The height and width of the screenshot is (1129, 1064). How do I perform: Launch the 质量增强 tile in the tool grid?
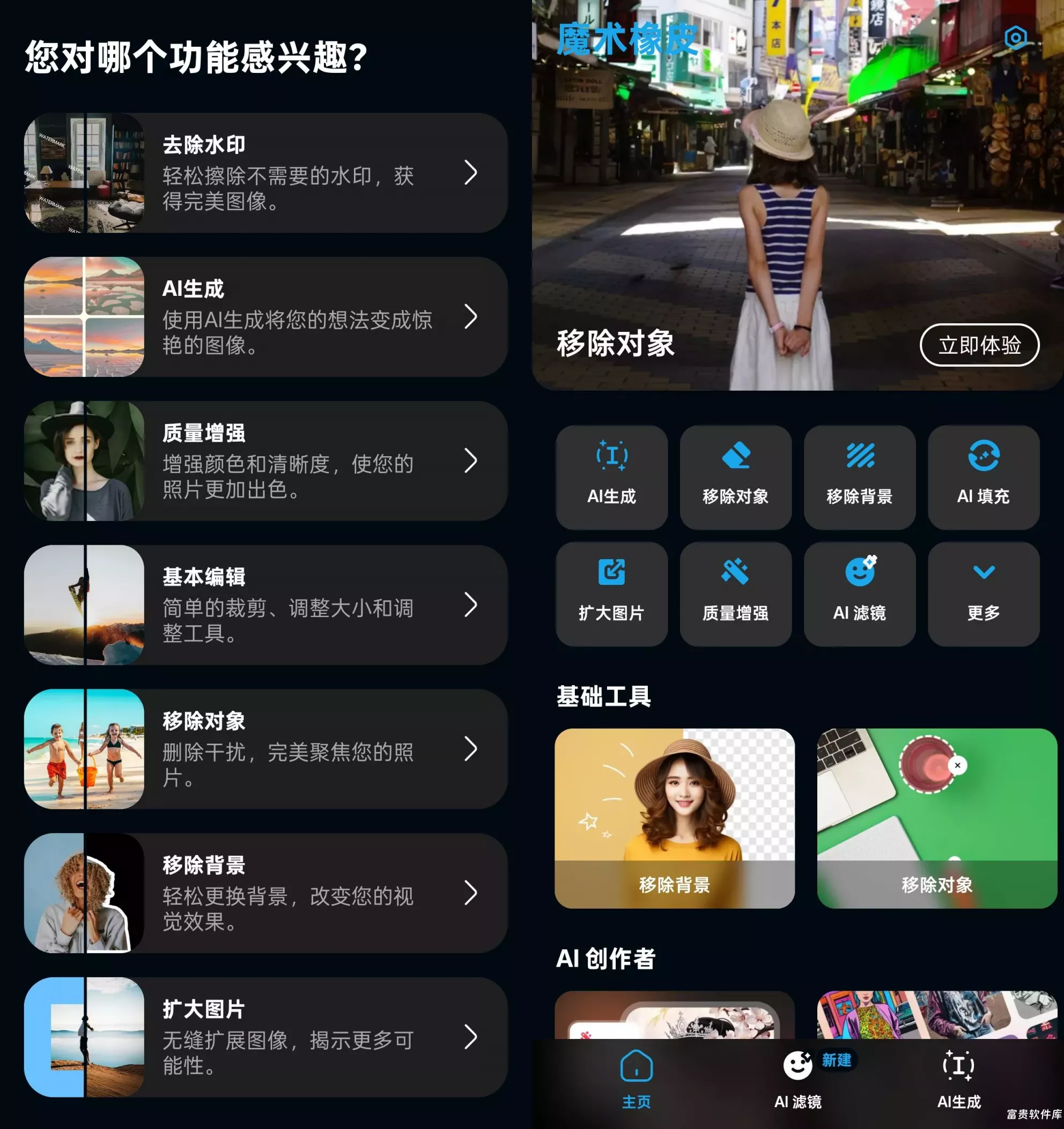click(735, 593)
